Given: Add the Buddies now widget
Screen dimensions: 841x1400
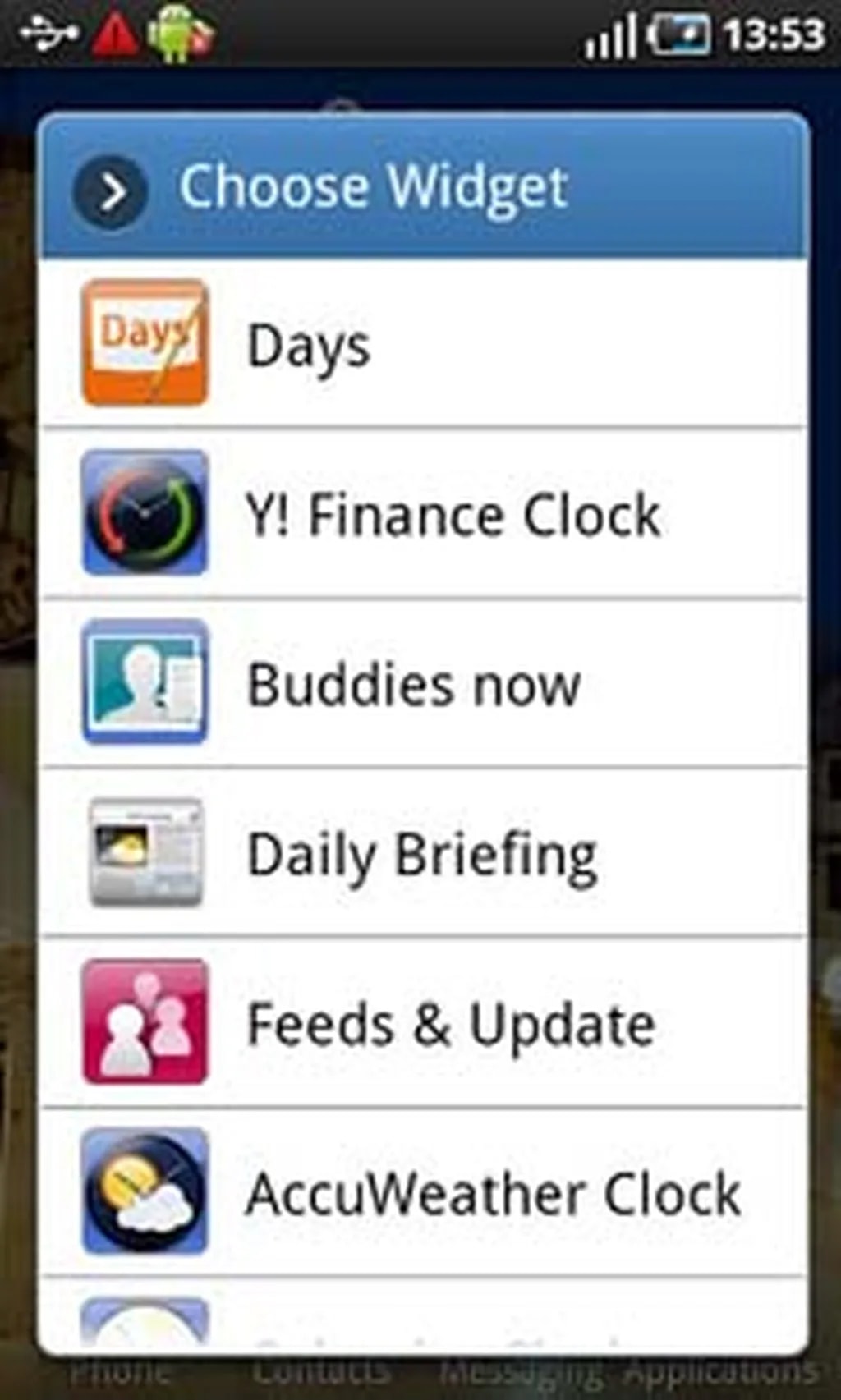Looking at the screenshot, I should (x=423, y=684).
